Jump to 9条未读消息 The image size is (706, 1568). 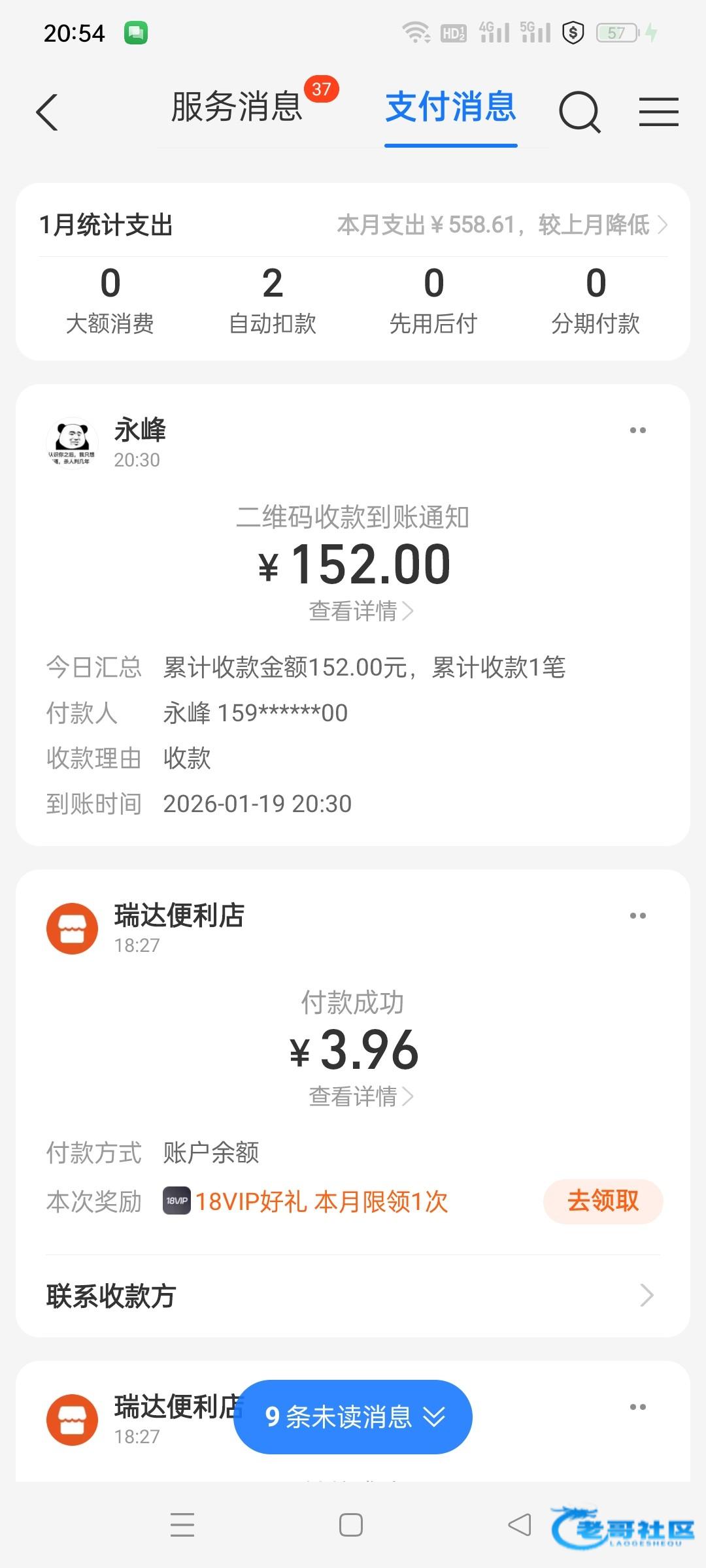pos(353,1416)
